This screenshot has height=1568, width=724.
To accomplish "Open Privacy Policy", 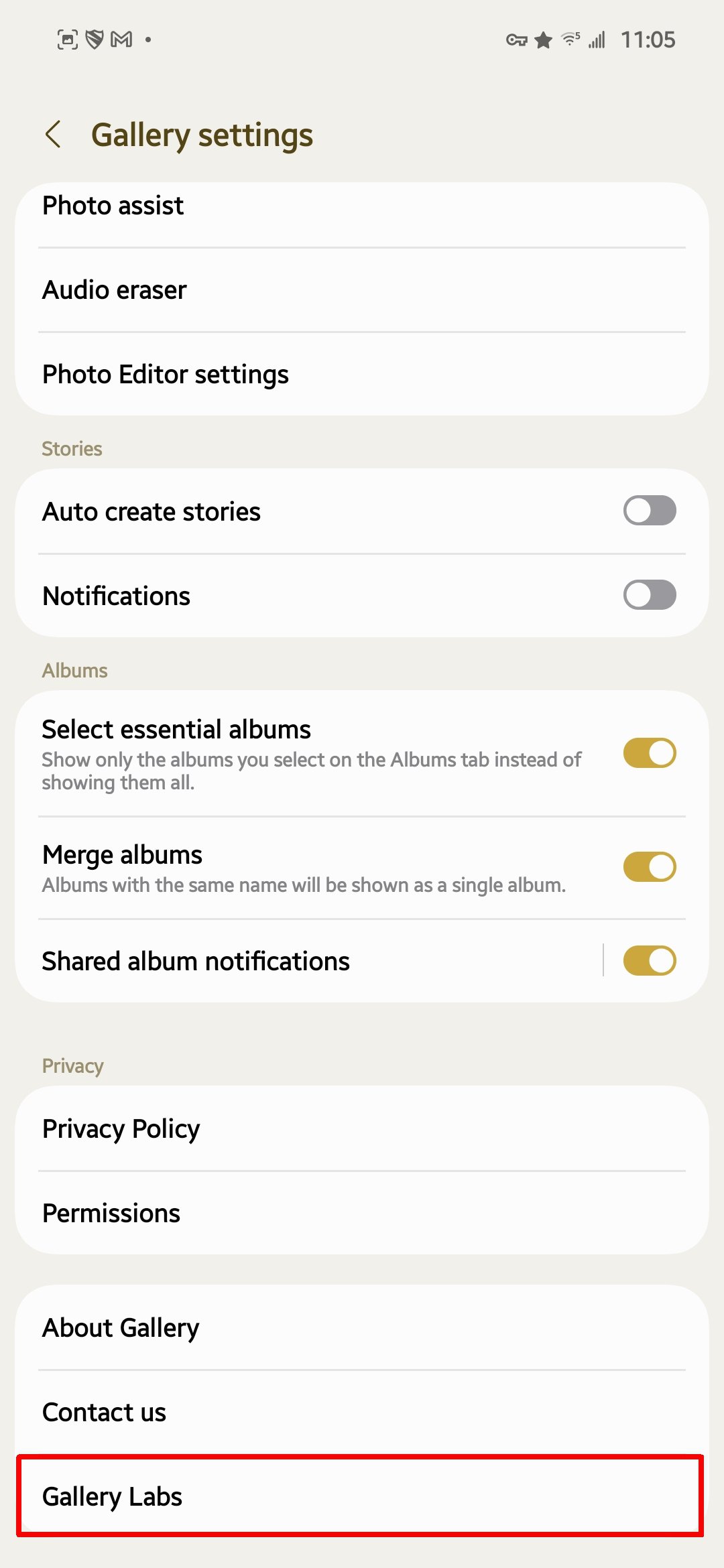I will click(362, 1129).
